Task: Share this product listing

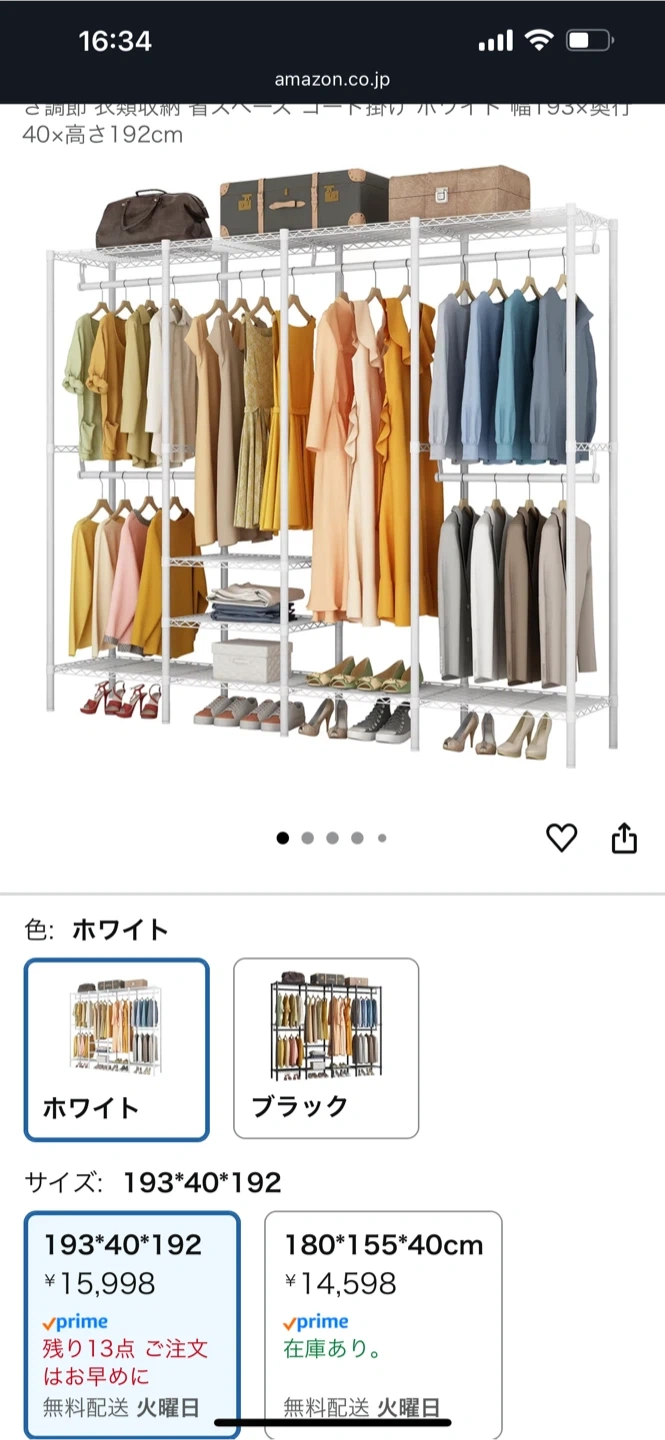Action: 624,838
